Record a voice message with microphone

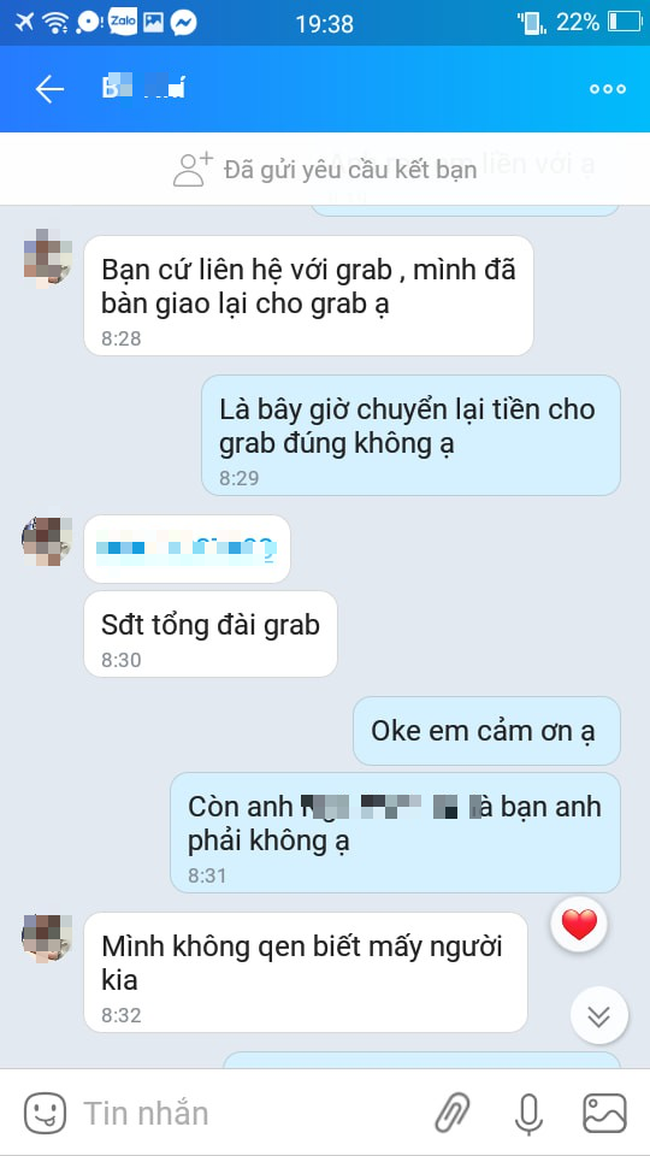(x=528, y=1112)
